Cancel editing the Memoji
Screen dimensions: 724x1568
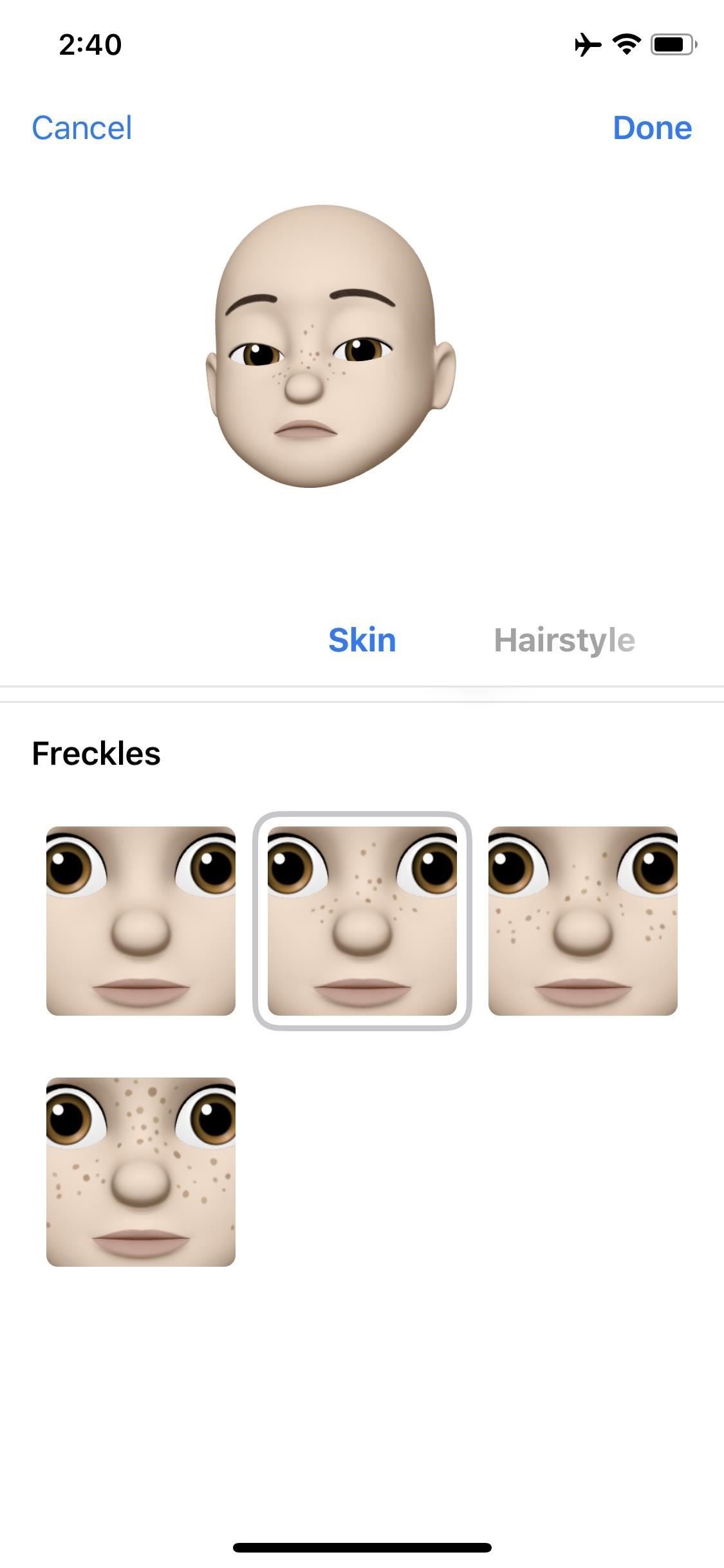(82, 127)
